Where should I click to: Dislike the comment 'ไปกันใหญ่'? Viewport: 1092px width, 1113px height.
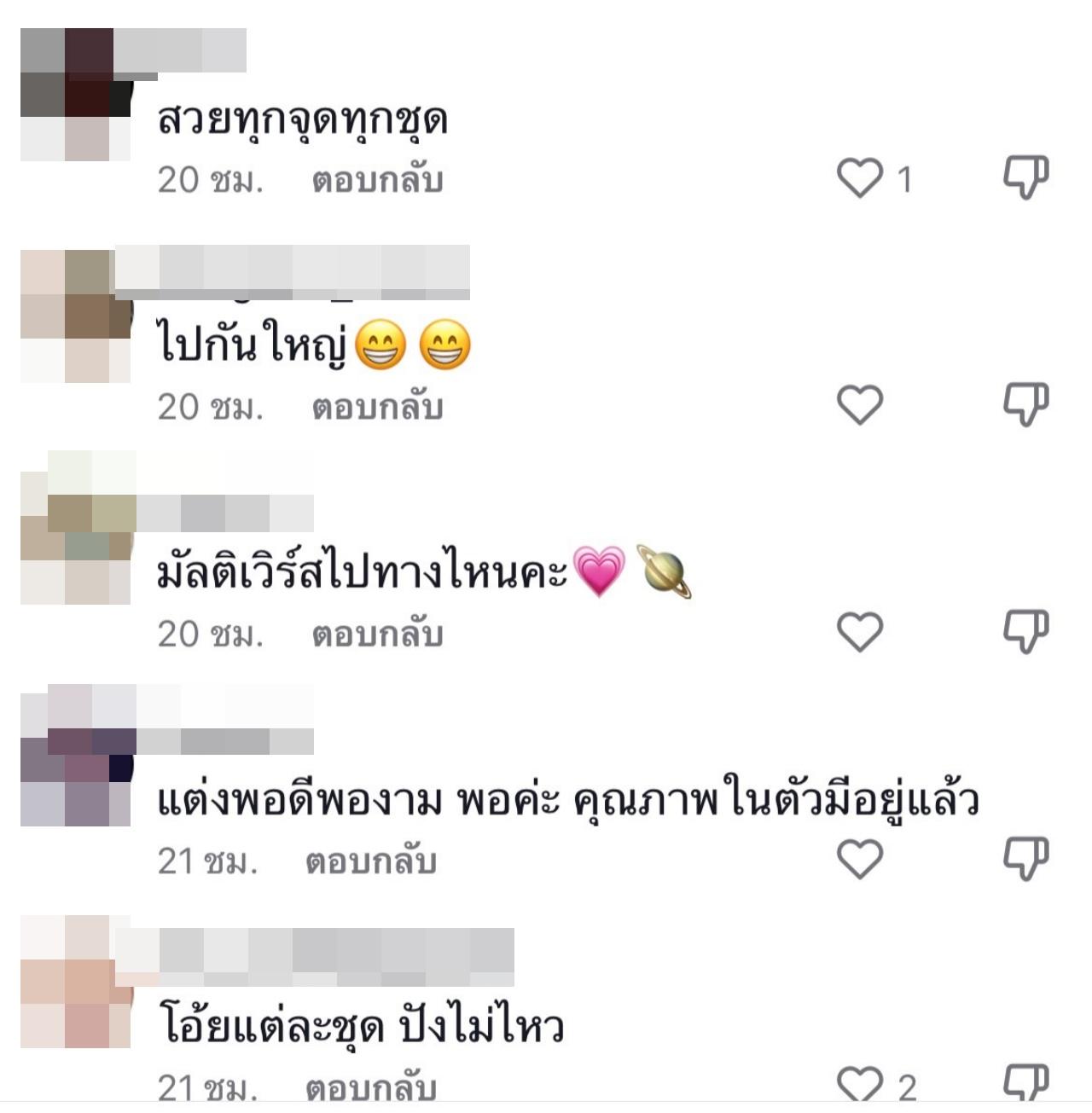(1025, 404)
